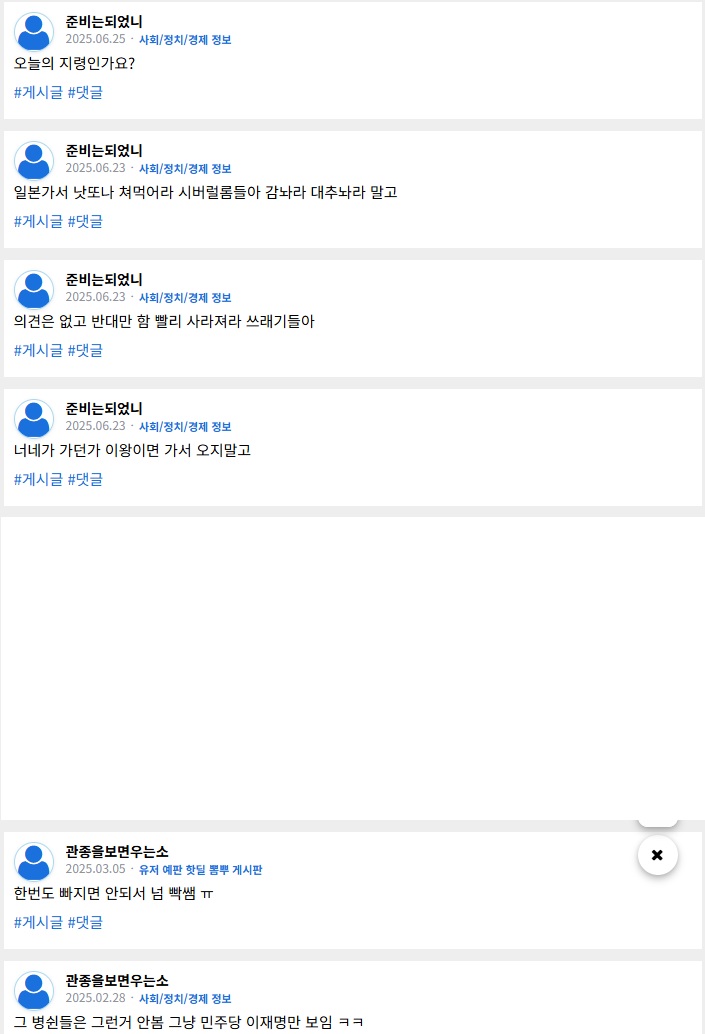705x1034 pixels.
Task: Tap #게시글 under '너네가 가던가' comment
Action: pos(38,479)
